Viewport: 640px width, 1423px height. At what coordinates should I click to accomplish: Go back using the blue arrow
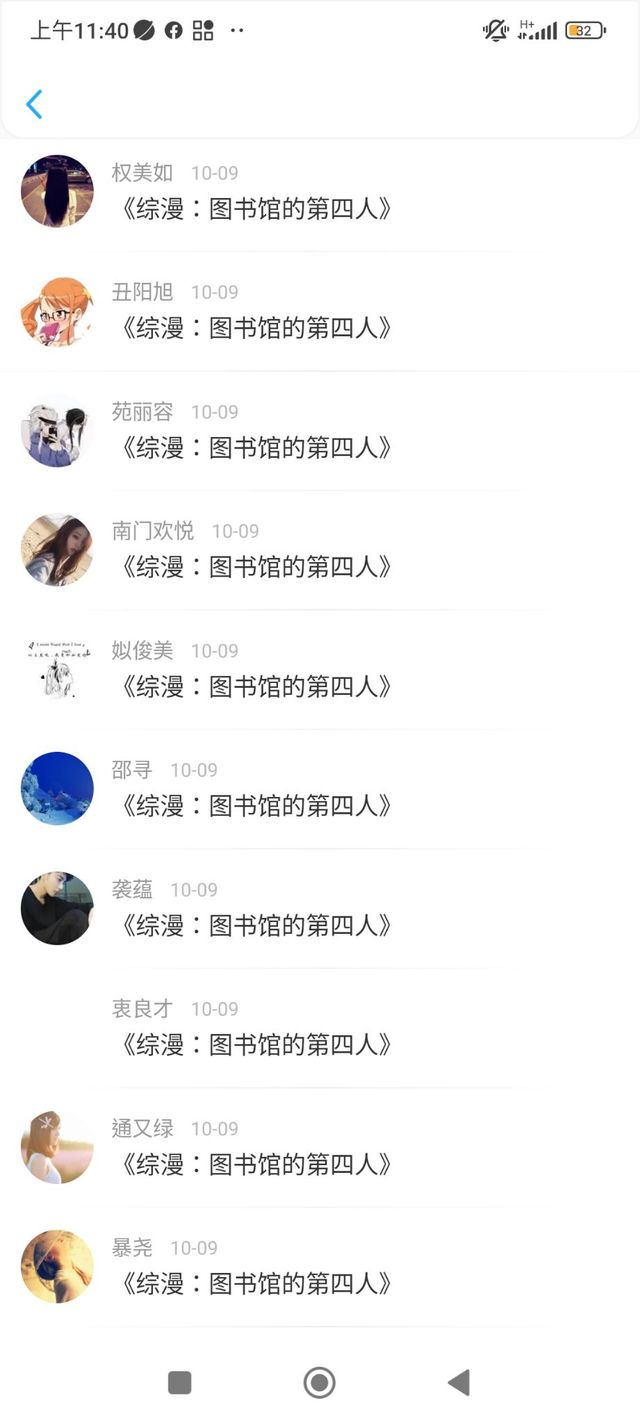34,104
